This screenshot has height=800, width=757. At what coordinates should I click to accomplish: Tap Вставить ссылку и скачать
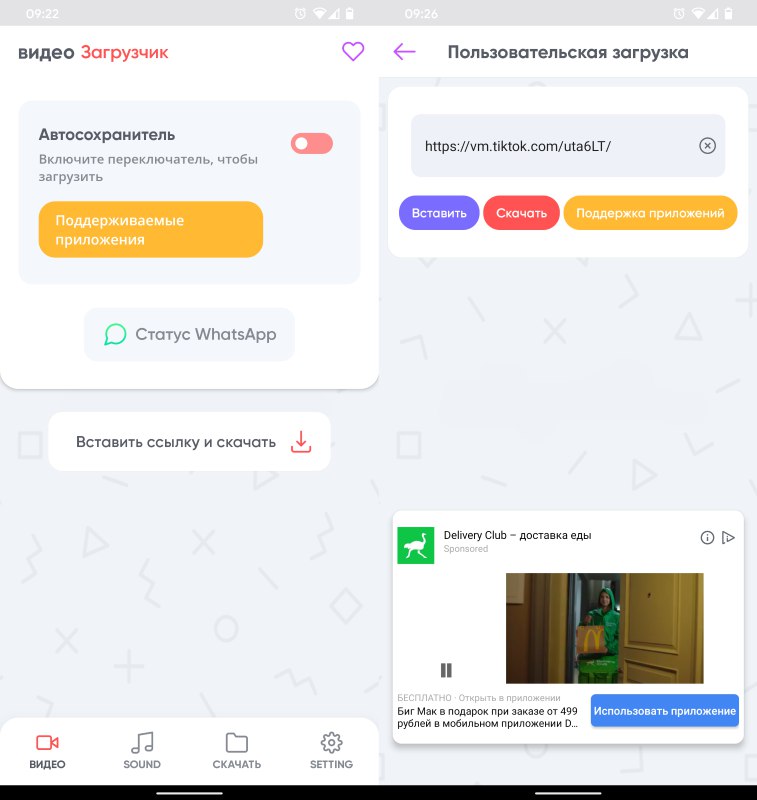point(190,442)
